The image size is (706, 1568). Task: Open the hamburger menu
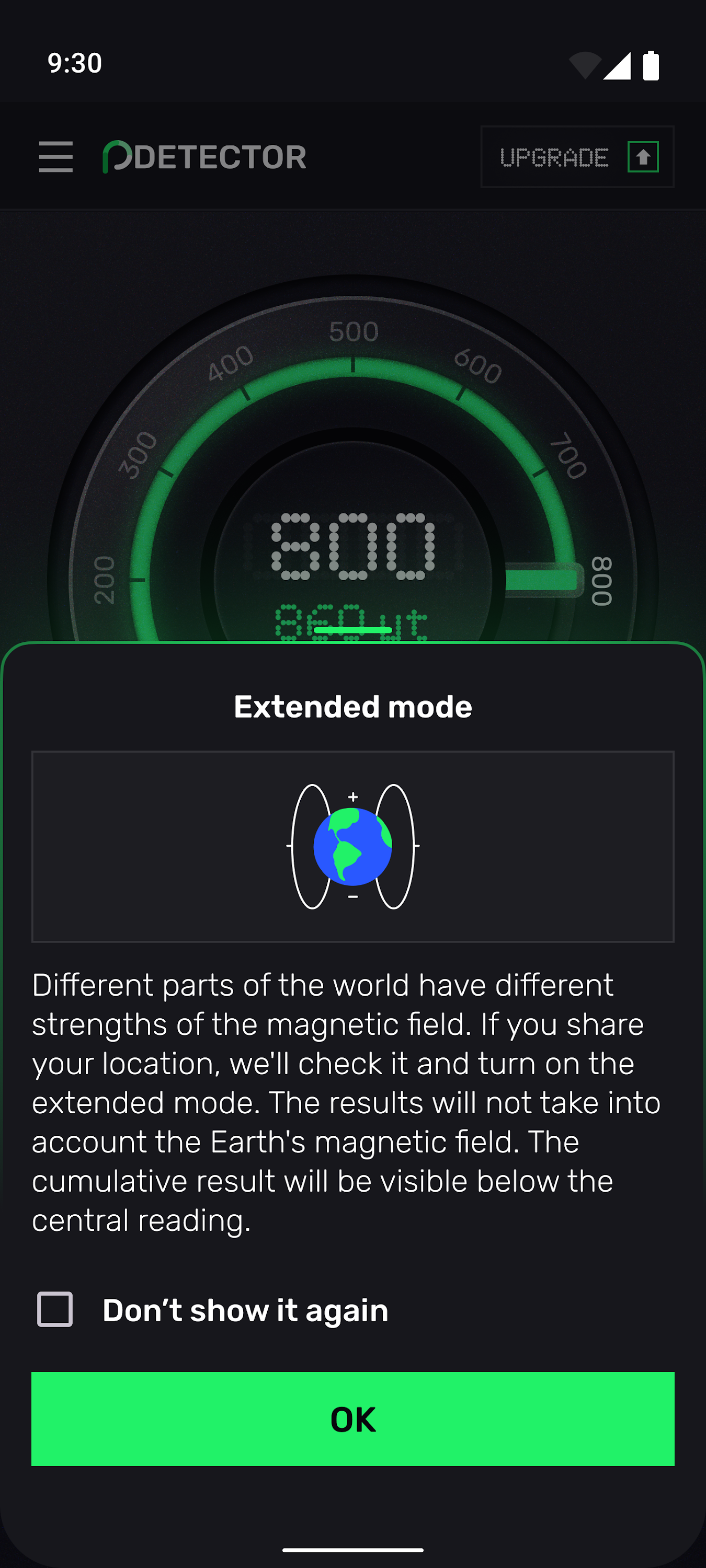tap(55, 156)
